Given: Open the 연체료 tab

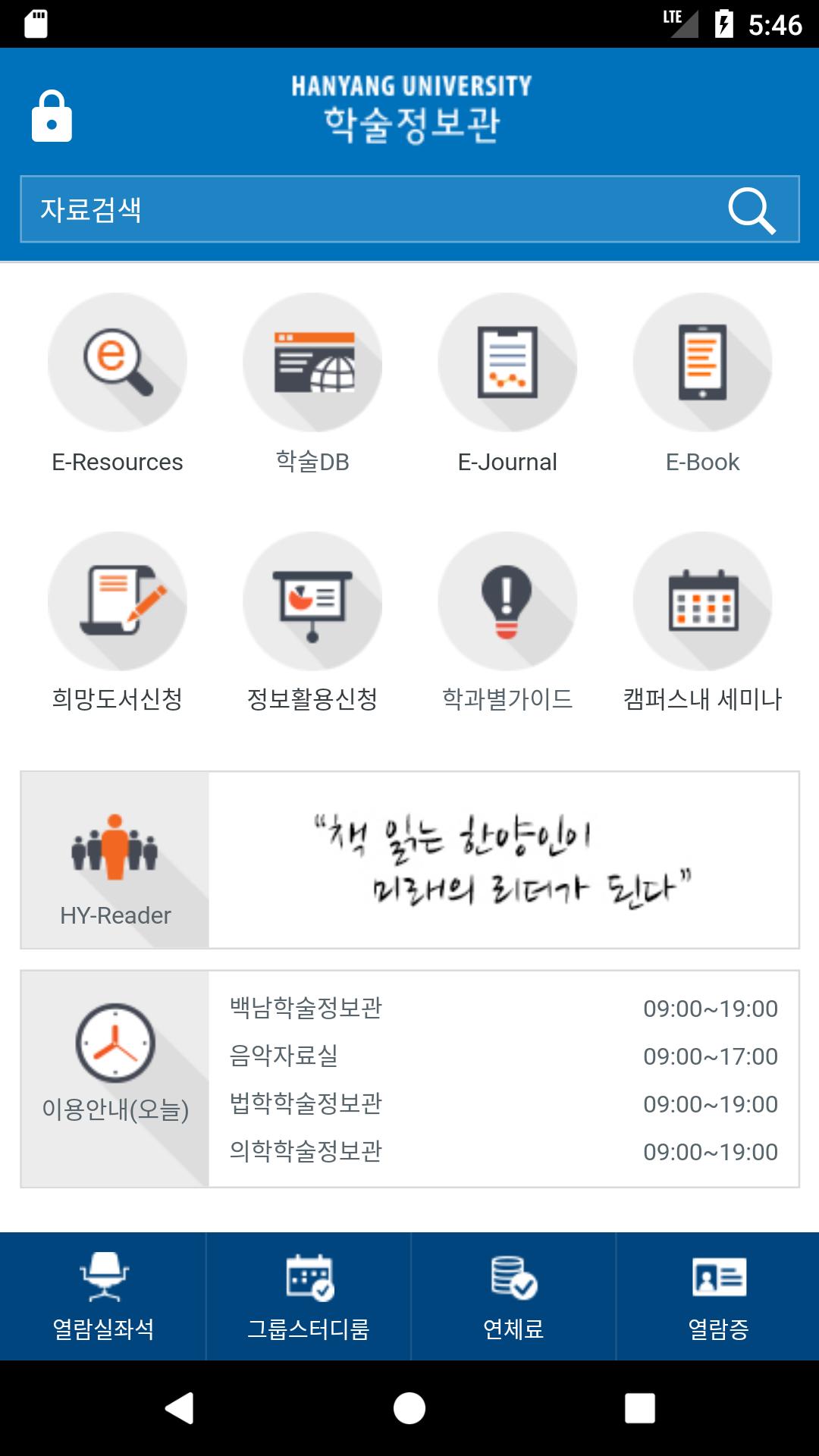Looking at the screenshot, I should click(x=513, y=1296).
